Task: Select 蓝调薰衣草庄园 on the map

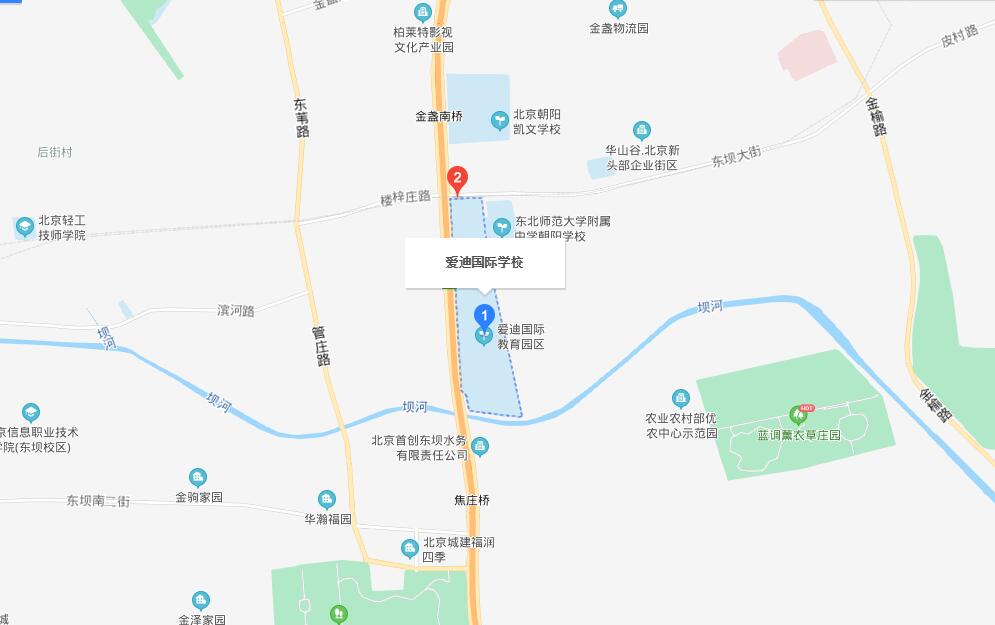Action: click(x=798, y=413)
